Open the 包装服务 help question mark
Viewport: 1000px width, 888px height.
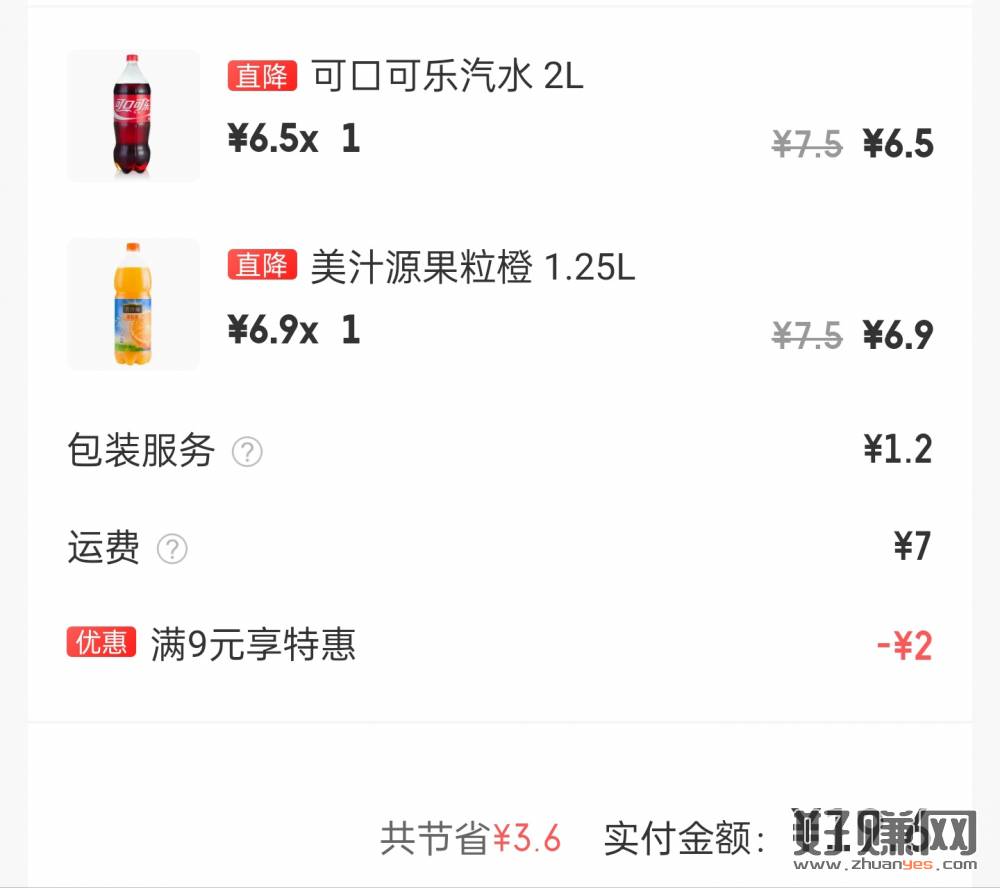[247, 453]
